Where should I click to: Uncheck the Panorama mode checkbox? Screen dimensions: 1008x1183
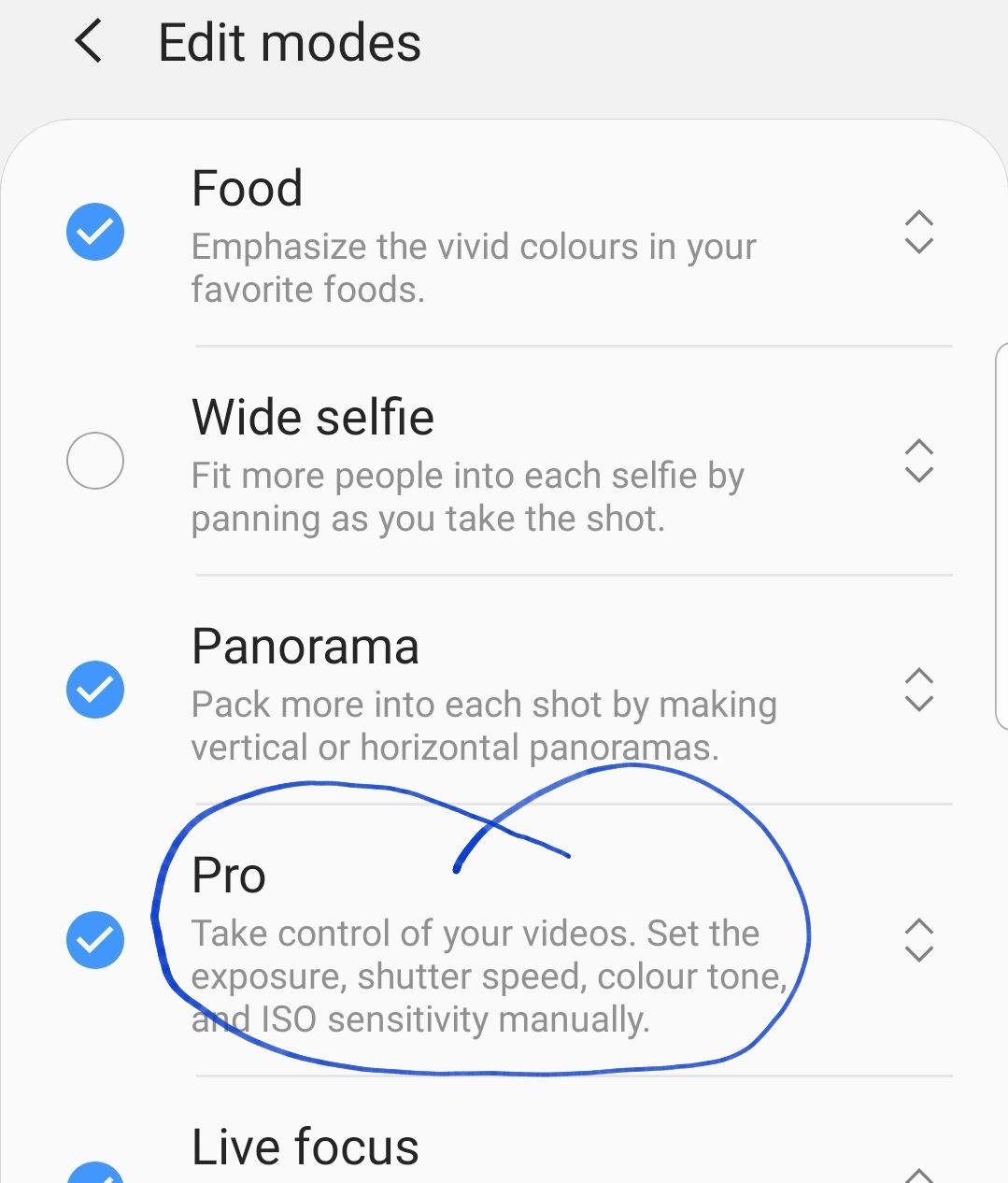[x=95, y=690]
